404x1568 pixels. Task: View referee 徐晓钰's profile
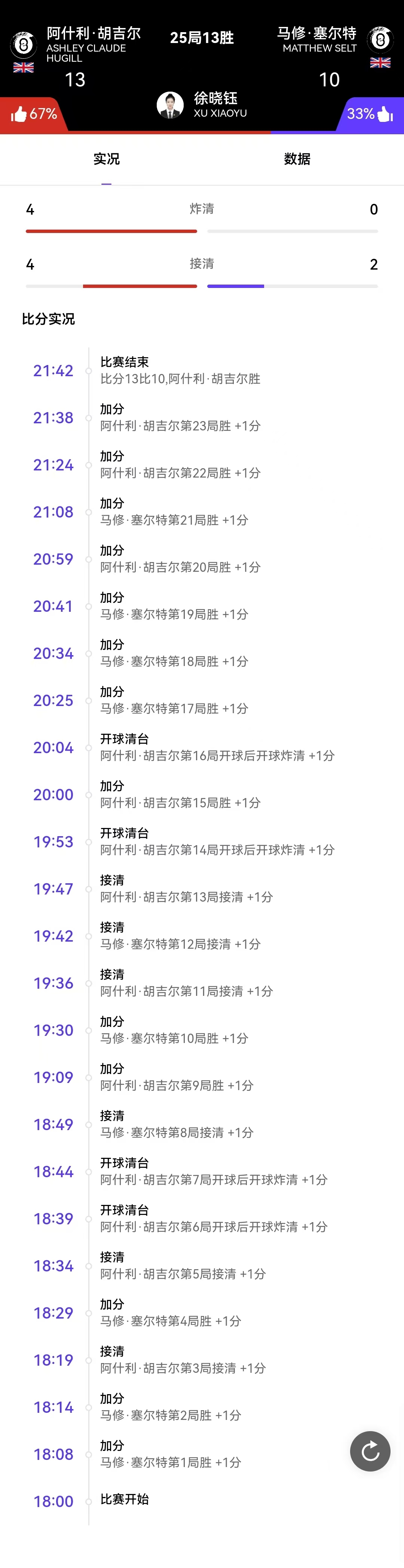pyautogui.click(x=170, y=105)
